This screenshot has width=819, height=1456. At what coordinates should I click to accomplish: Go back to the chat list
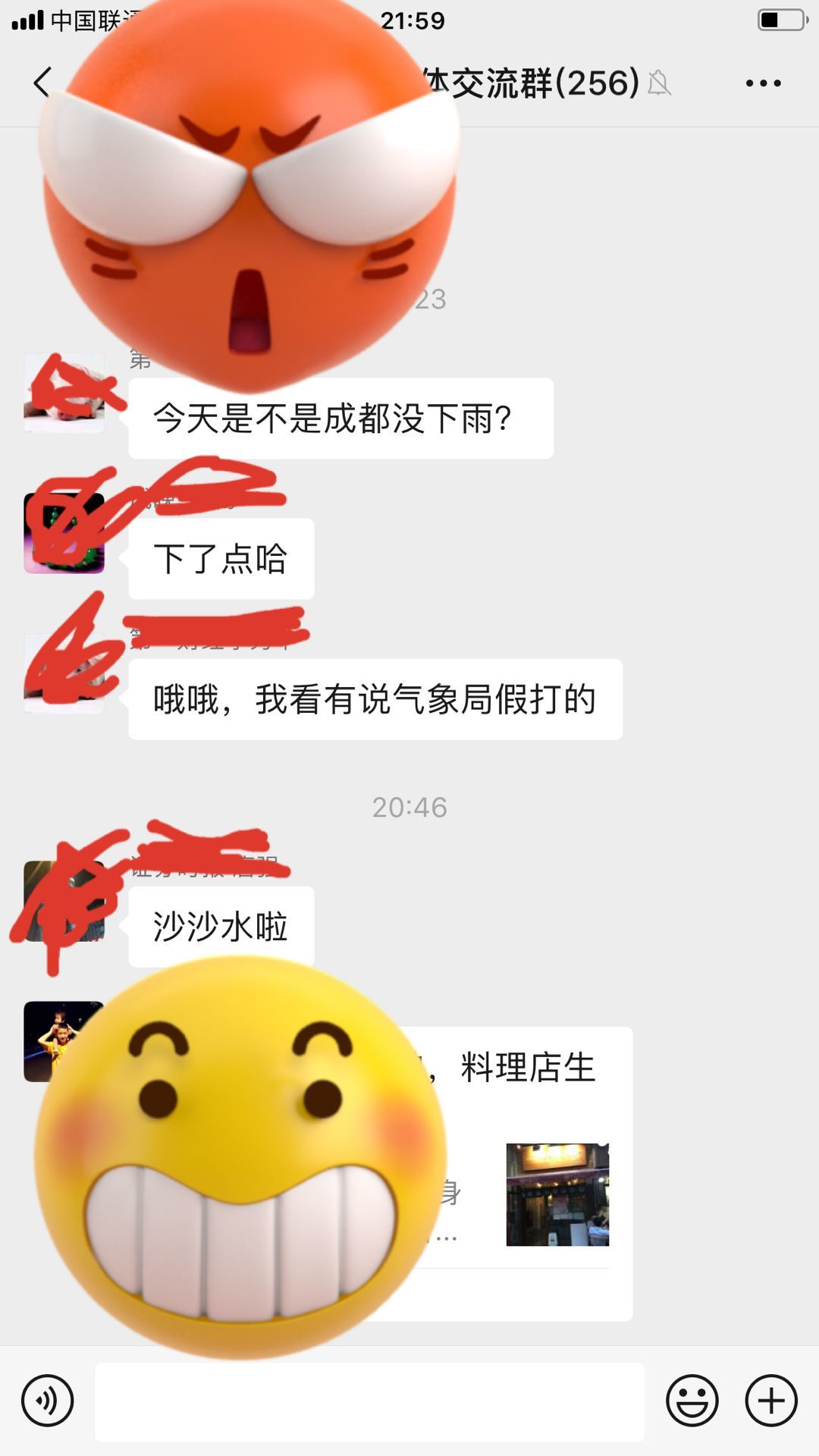42,82
